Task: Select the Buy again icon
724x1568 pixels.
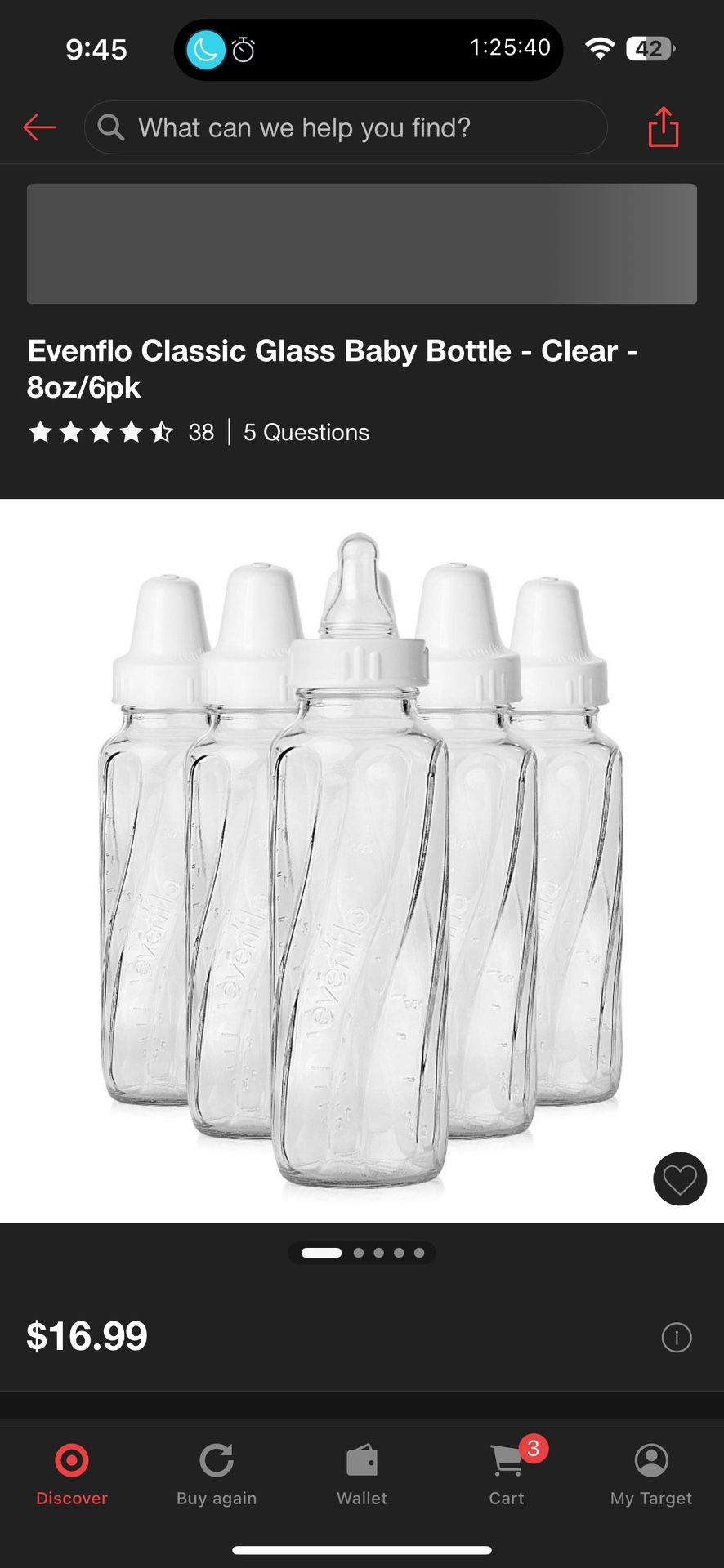Action: 216,1459
